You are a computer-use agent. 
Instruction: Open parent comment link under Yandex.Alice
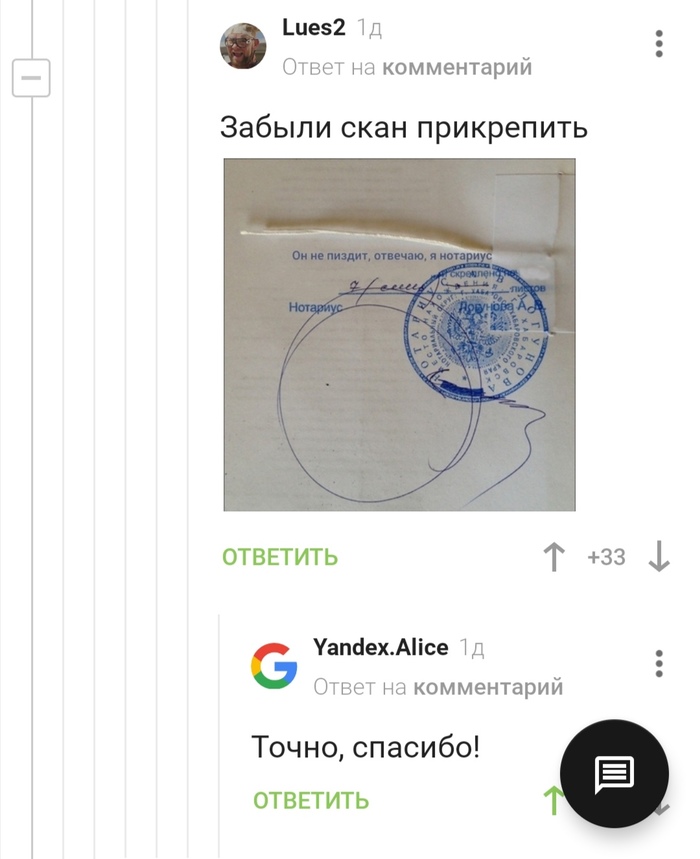pos(488,687)
